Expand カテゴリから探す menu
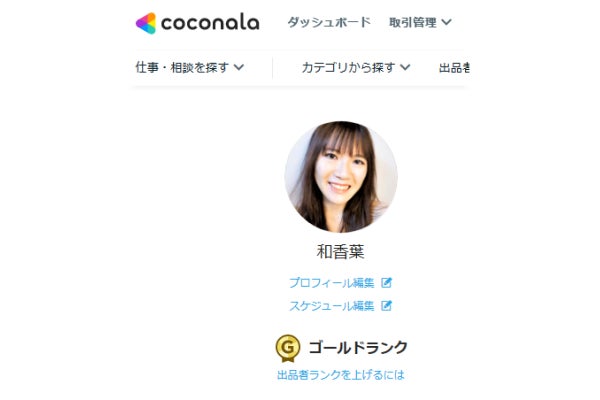 click(356, 68)
